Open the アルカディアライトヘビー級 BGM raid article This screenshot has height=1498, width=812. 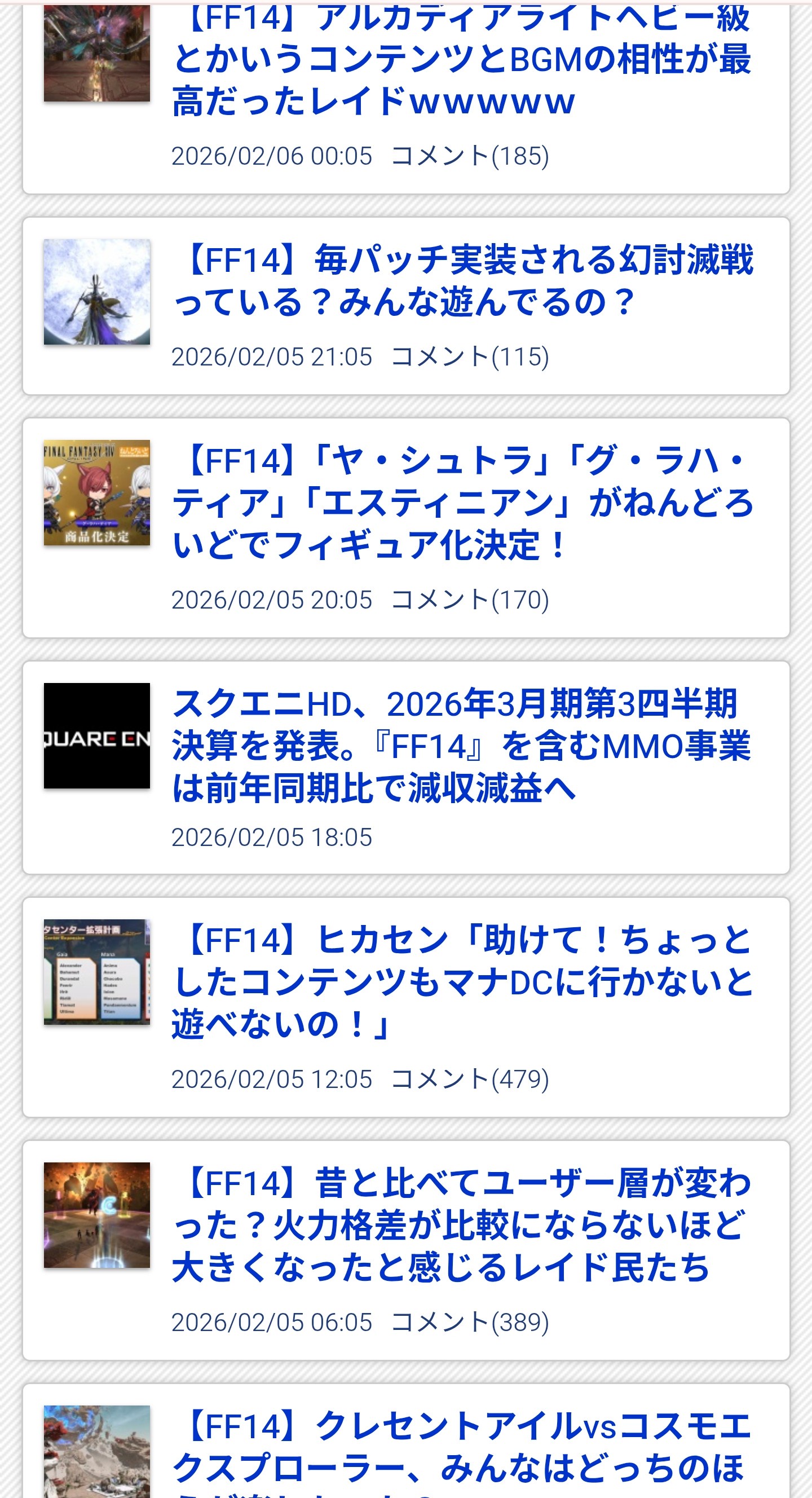tap(461, 59)
